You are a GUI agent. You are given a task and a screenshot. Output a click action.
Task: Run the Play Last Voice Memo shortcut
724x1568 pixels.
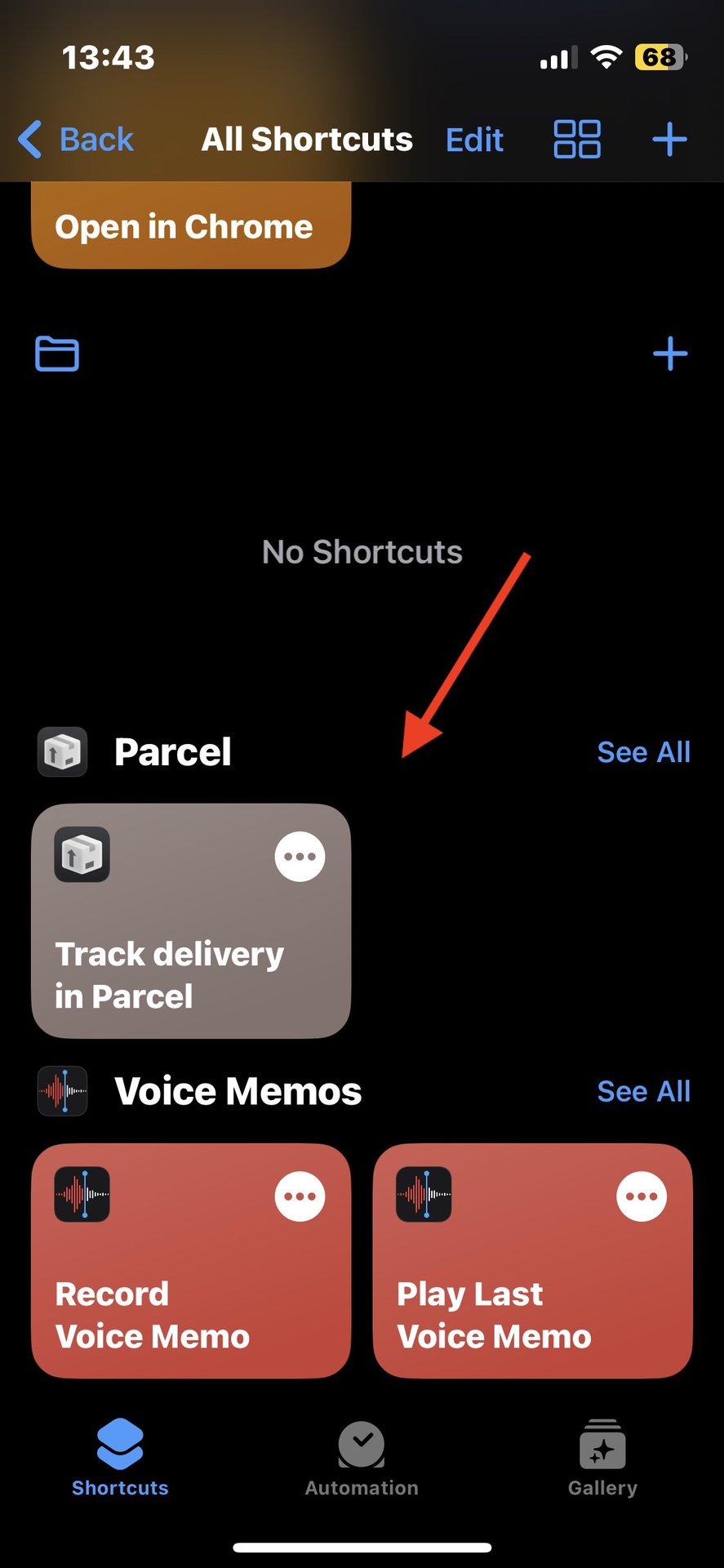click(x=494, y=1307)
